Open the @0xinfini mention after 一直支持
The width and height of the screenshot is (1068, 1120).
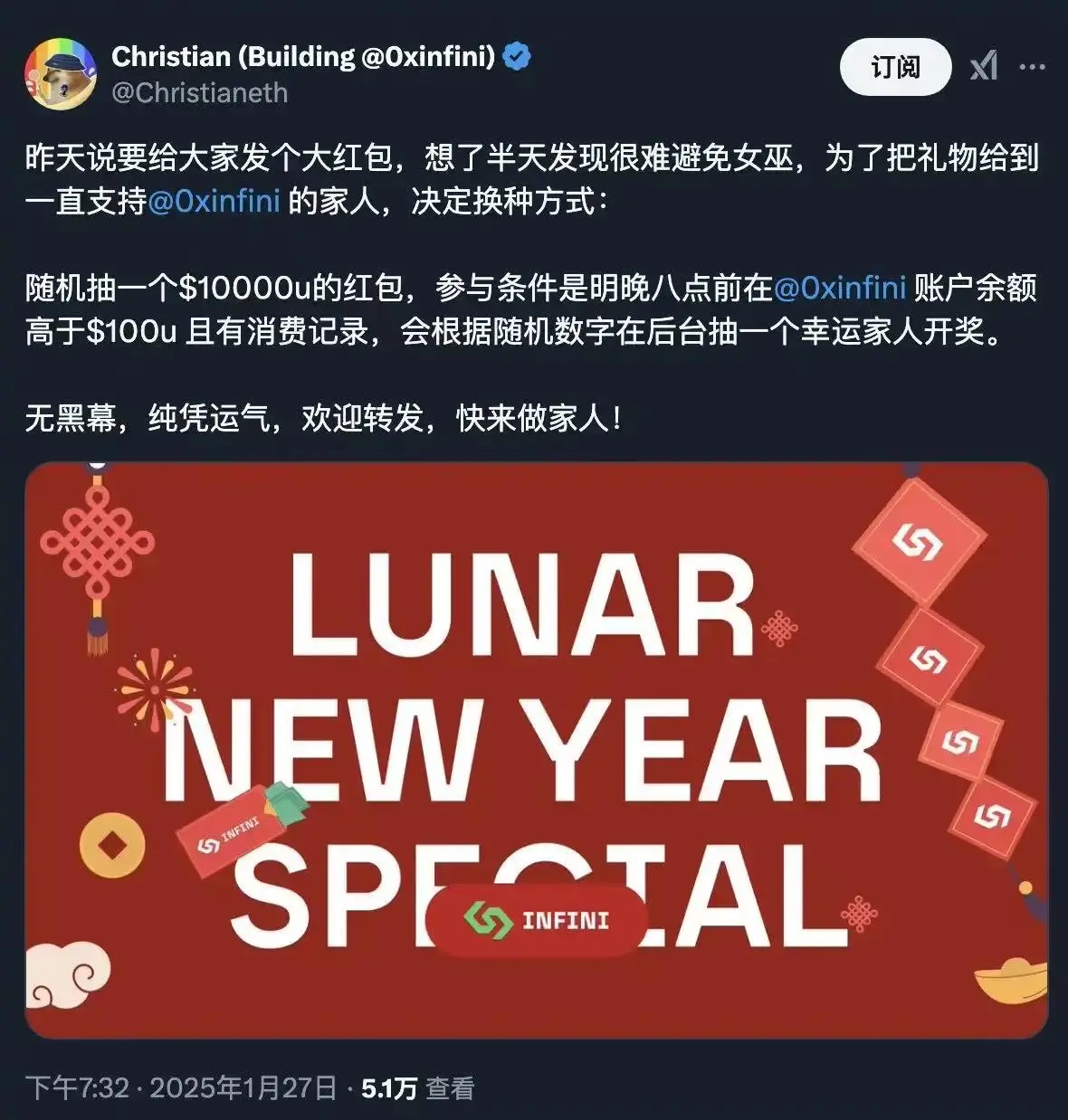[x=214, y=201]
